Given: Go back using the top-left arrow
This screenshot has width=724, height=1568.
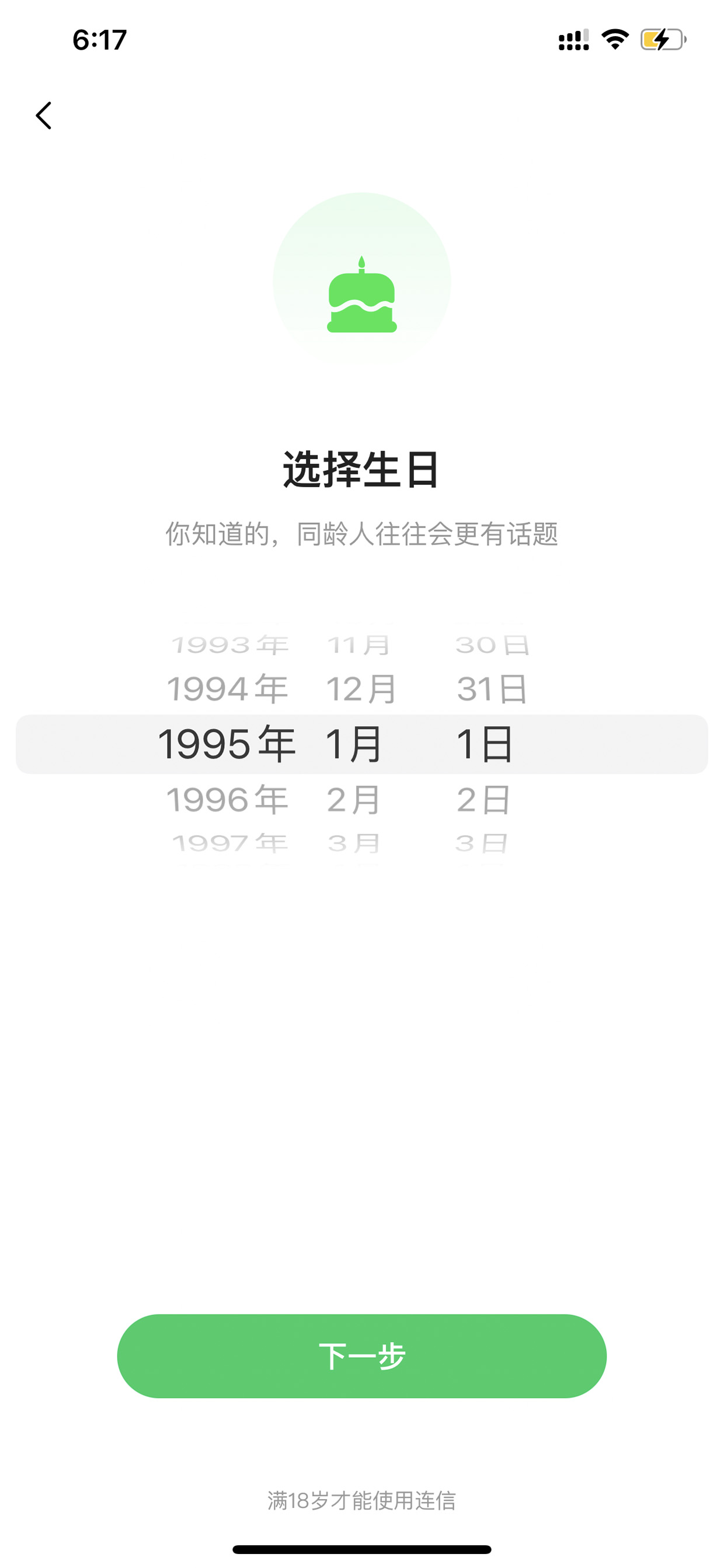Looking at the screenshot, I should (x=44, y=115).
